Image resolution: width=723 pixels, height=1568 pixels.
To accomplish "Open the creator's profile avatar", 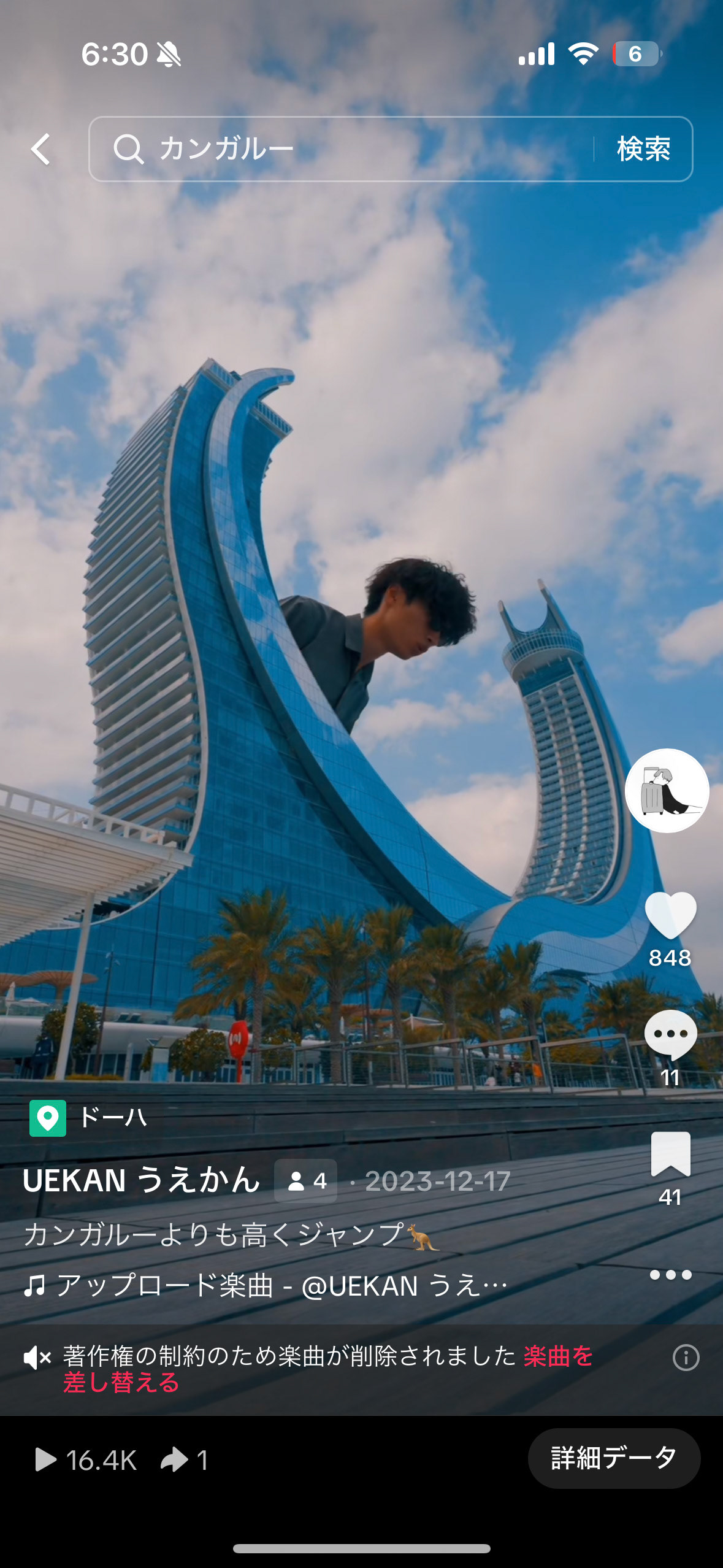I will (x=667, y=790).
